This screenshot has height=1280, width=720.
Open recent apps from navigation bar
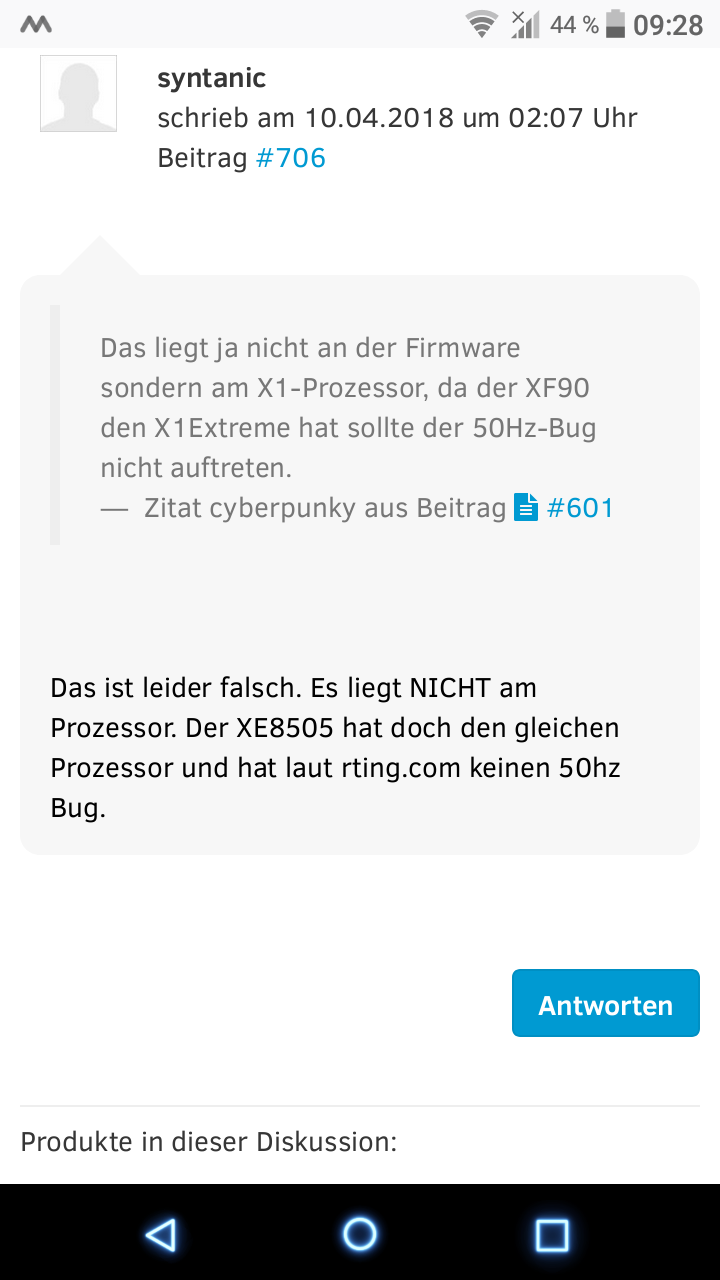[551, 1234]
